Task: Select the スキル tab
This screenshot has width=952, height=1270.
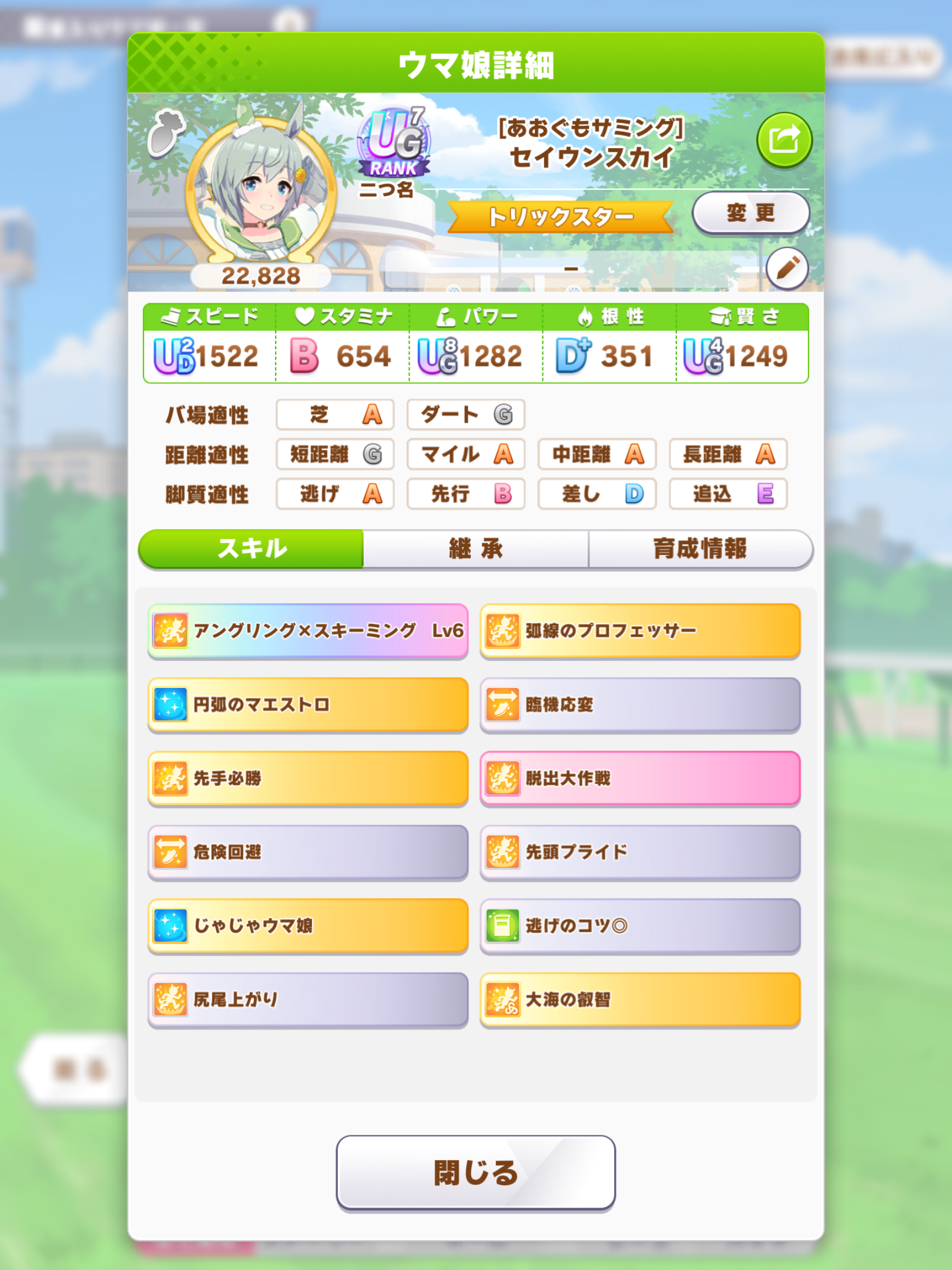Action: coord(252,549)
